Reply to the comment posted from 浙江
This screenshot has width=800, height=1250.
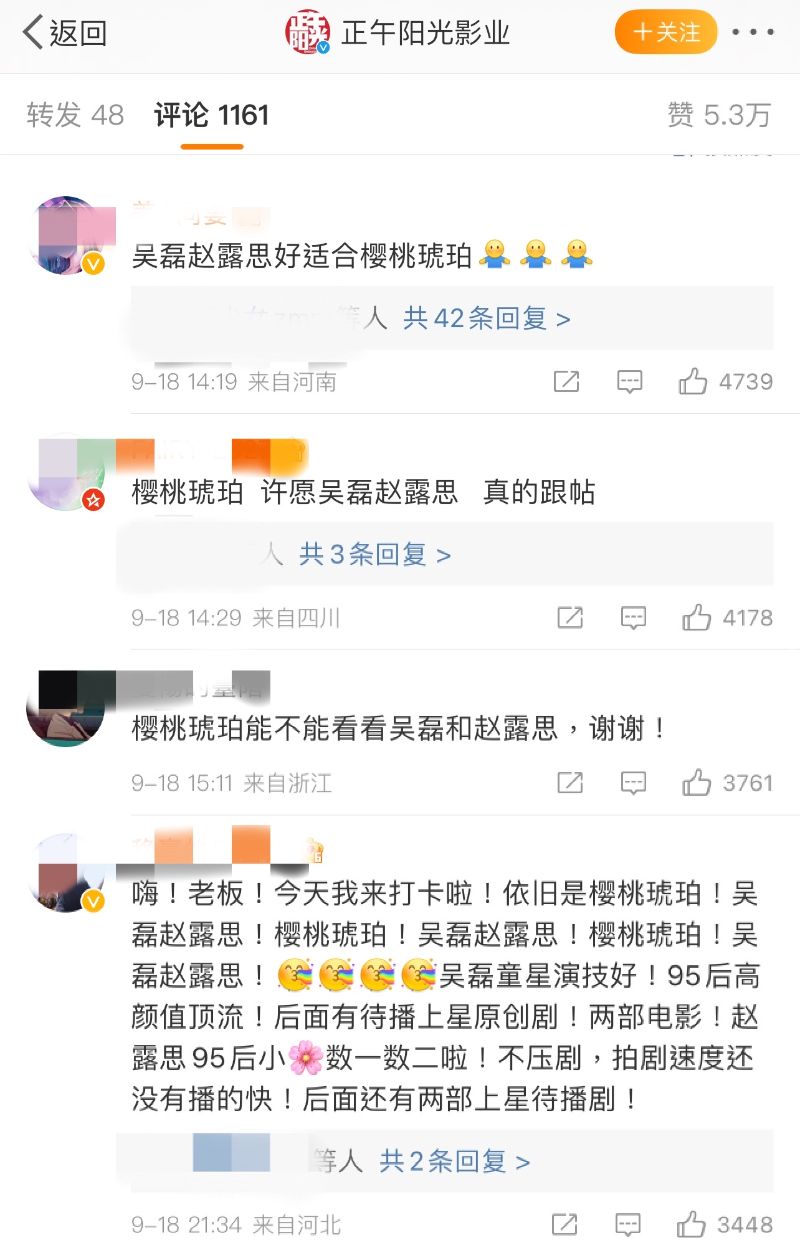[633, 782]
